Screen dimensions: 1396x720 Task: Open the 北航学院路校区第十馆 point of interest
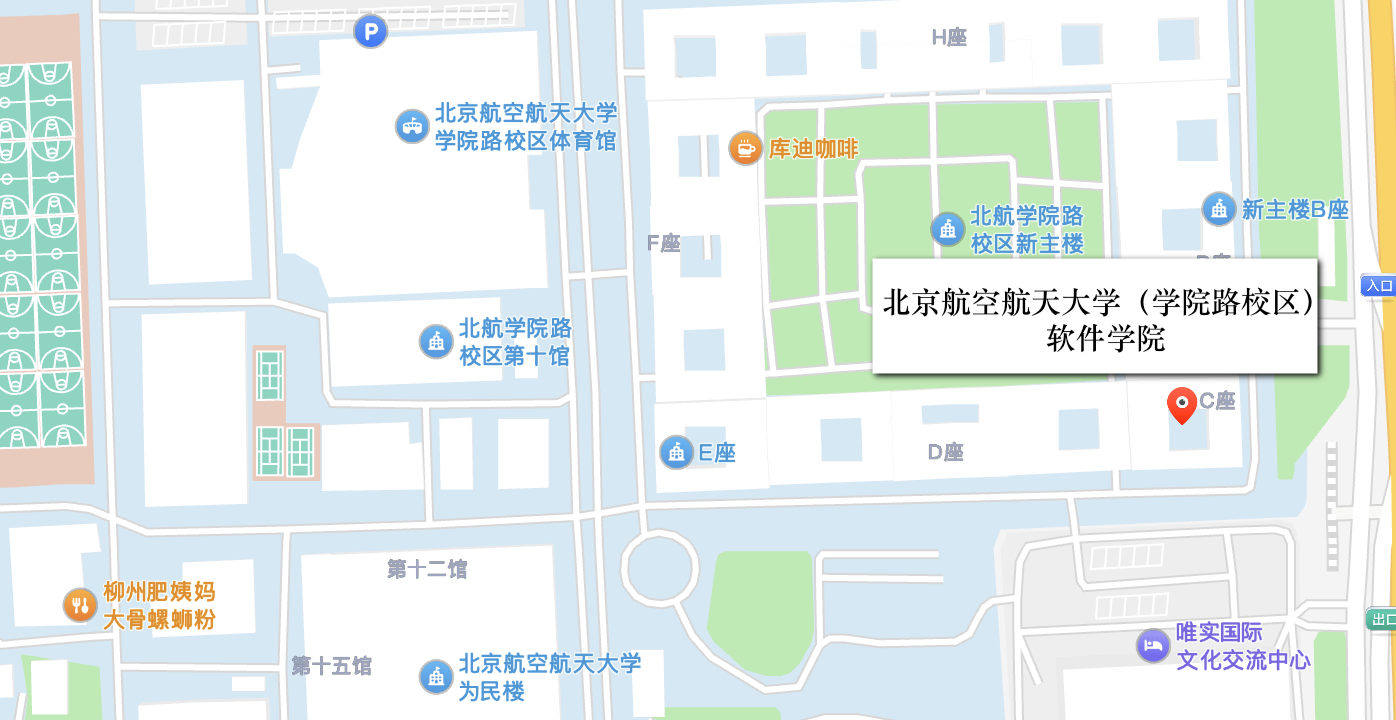pos(436,342)
